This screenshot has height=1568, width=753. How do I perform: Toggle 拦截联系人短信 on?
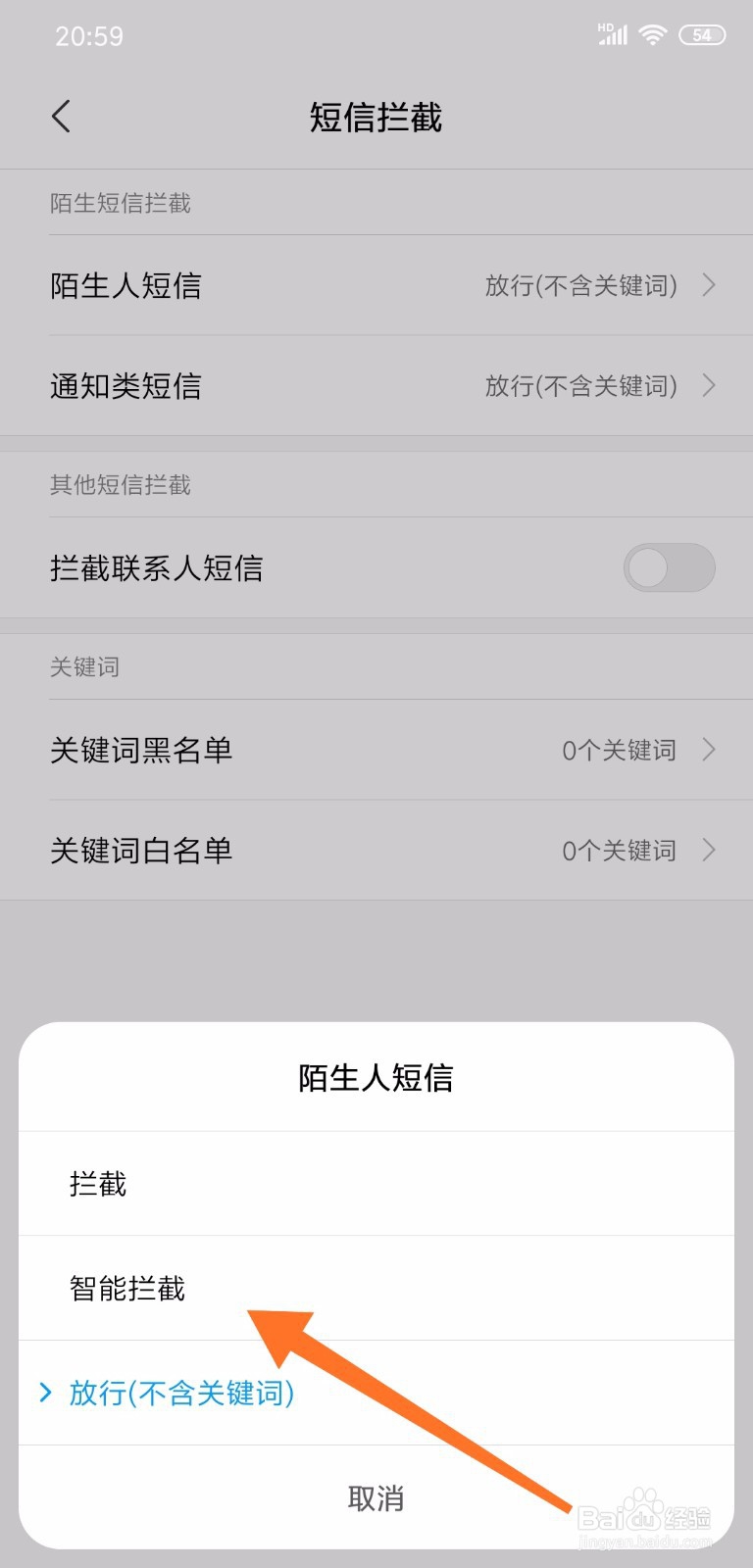click(669, 567)
